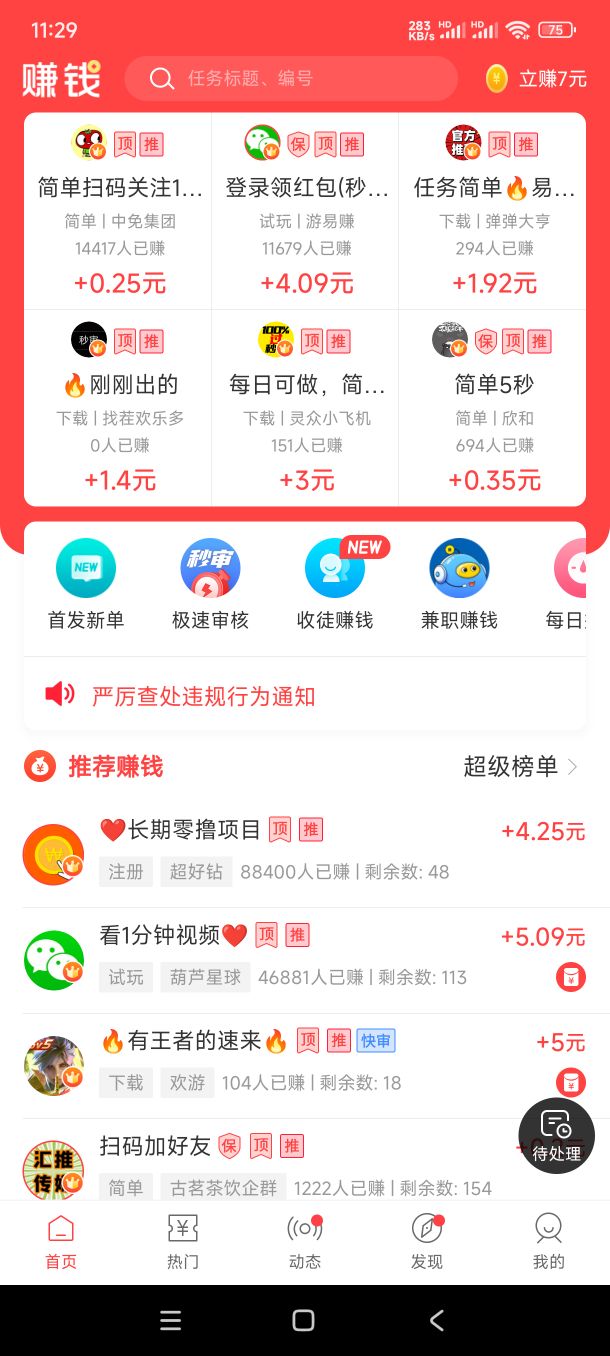The image size is (610, 1356).
Task: Open 首发新单 shortcut
Action: point(86,585)
